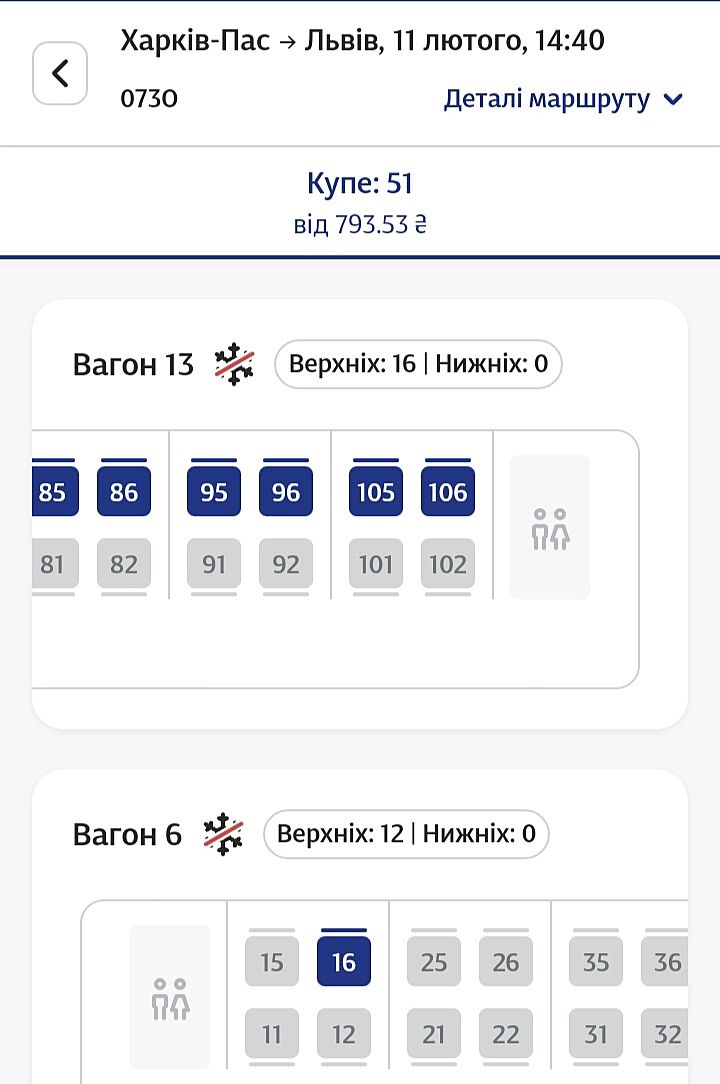The height and width of the screenshot is (1084, 720).
Task: Select seat 16 in Вагон 6
Action: tap(344, 962)
